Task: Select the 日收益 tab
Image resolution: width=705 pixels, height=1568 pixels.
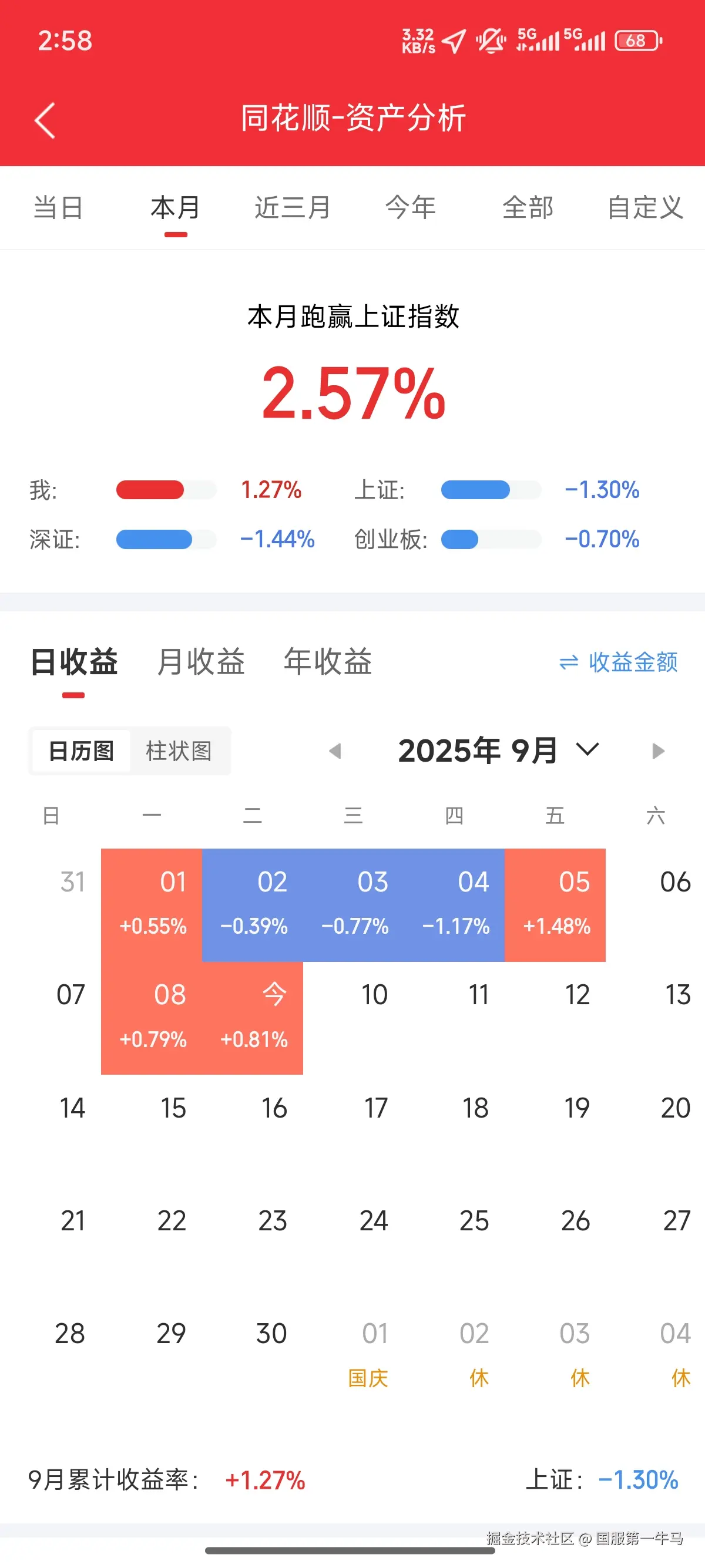Action: click(x=73, y=662)
